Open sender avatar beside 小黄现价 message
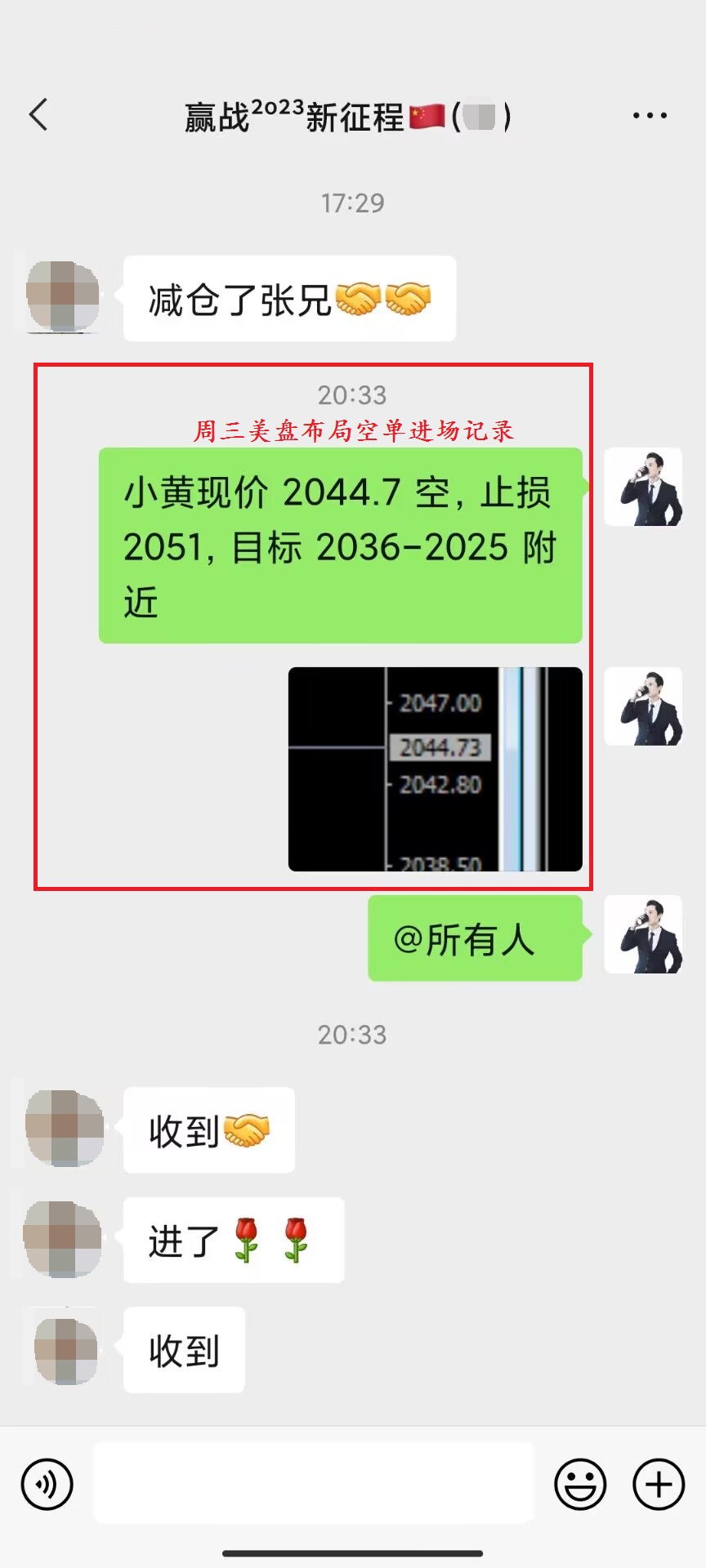The width and height of the screenshot is (706, 1568). [x=643, y=487]
